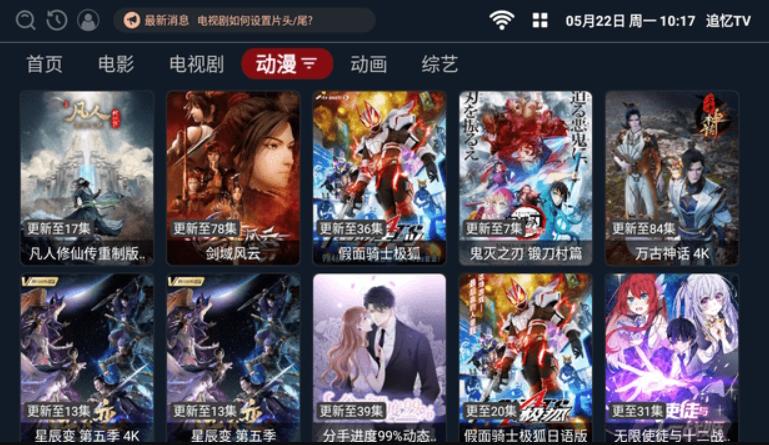
Task: Switch to the 电影 tab
Action: coord(116,65)
